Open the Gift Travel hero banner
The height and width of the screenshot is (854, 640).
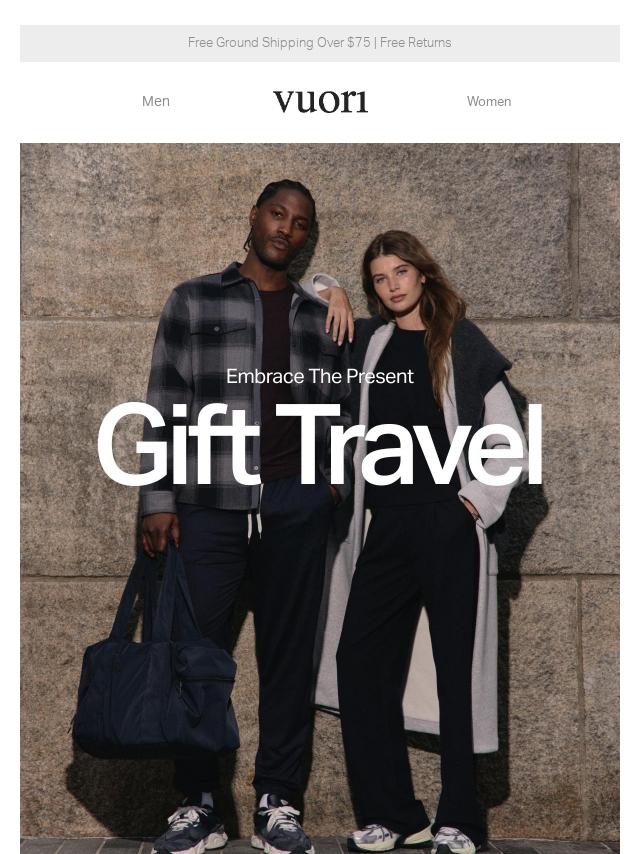(320, 448)
